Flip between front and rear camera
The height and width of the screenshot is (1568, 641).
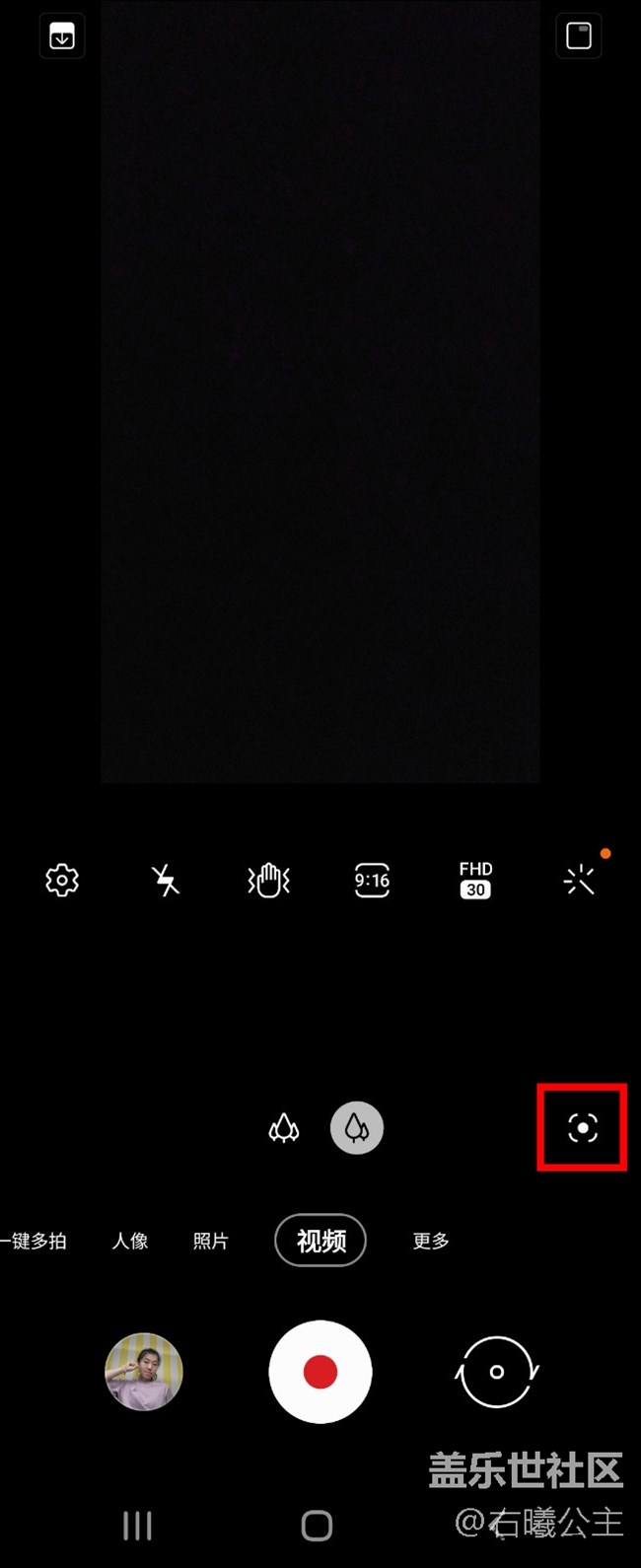pyautogui.click(x=497, y=1372)
